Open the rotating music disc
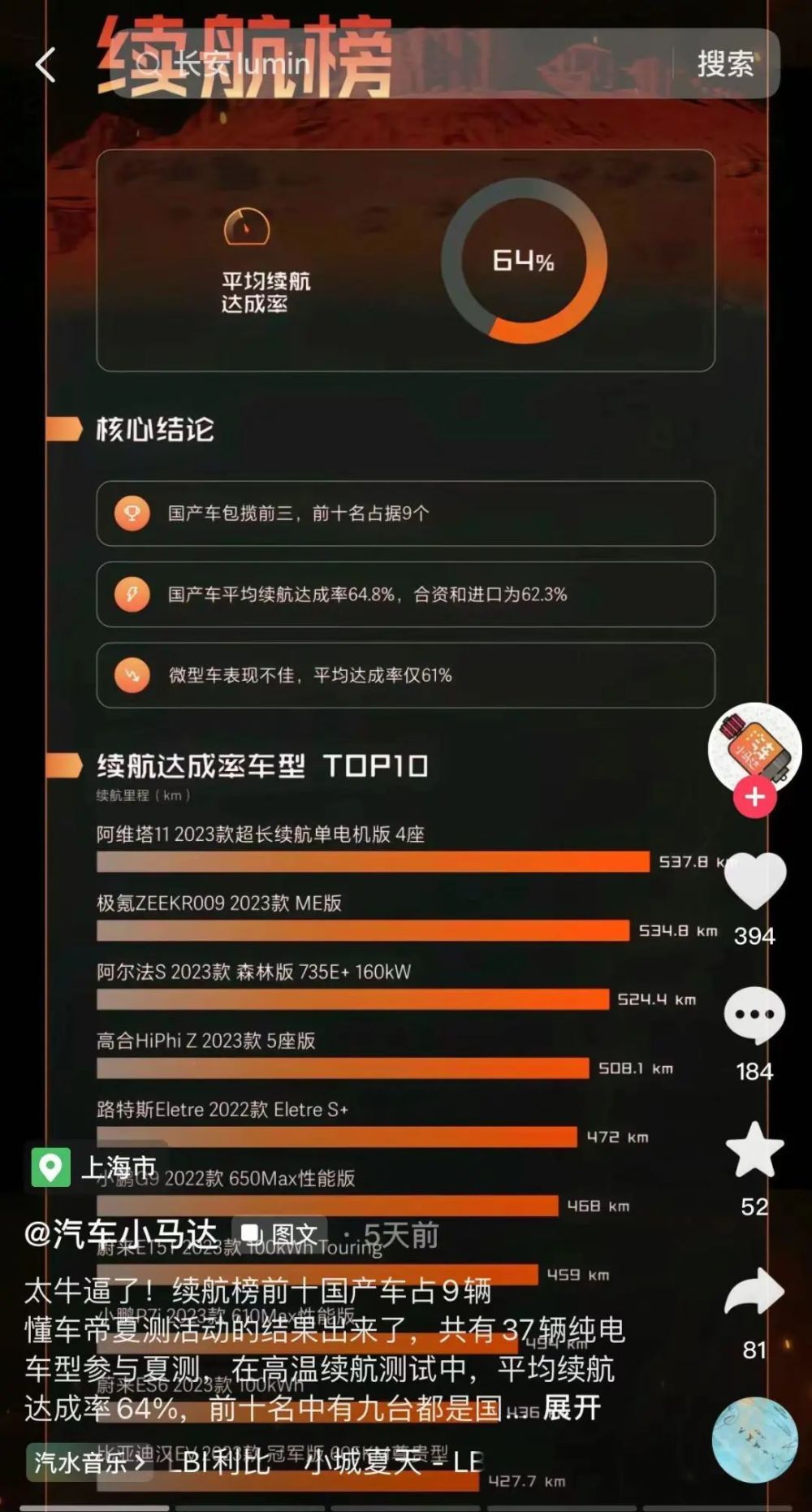812x1512 pixels. (x=754, y=1440)
